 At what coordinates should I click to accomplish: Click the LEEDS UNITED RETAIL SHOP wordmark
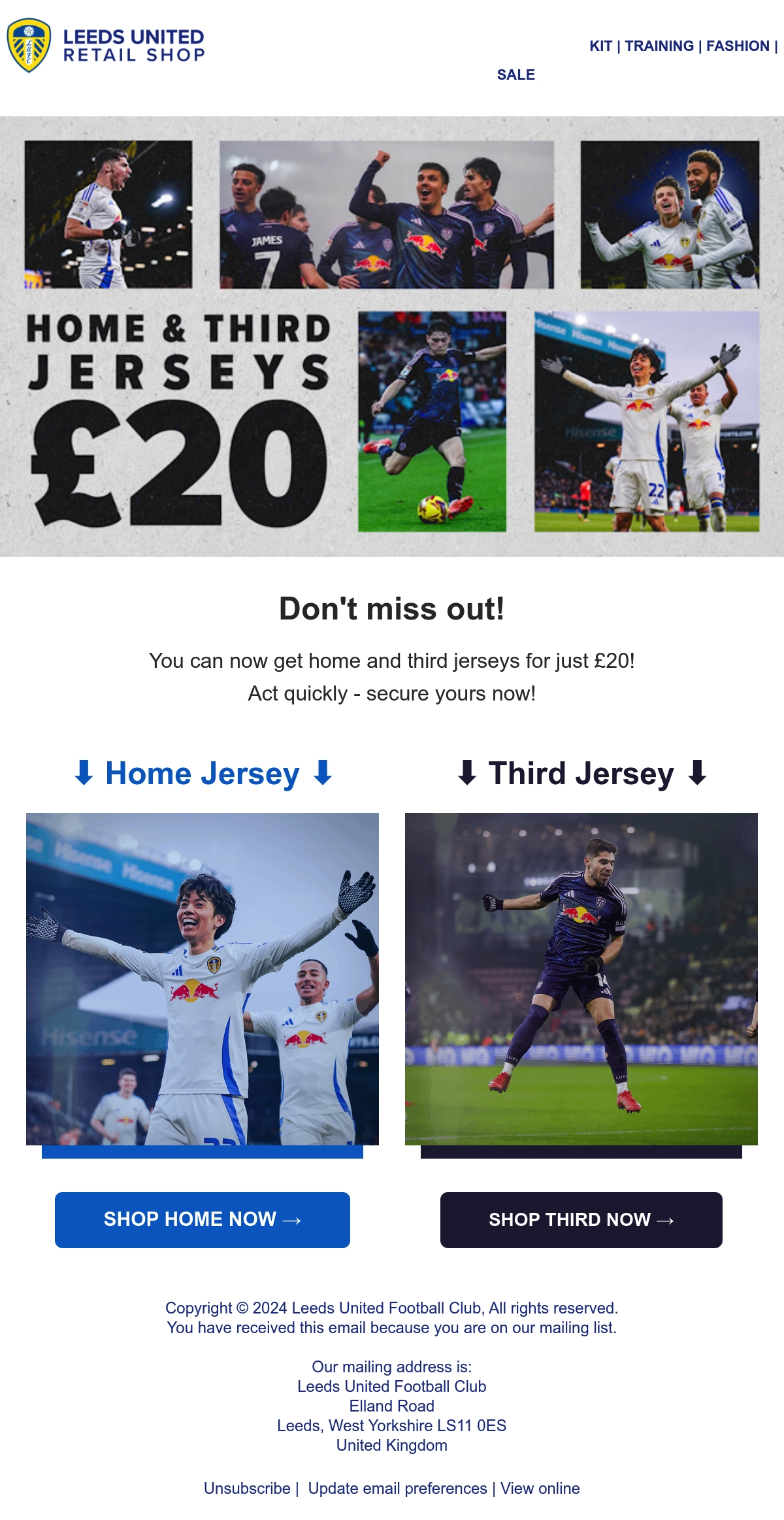coord(133,46)
